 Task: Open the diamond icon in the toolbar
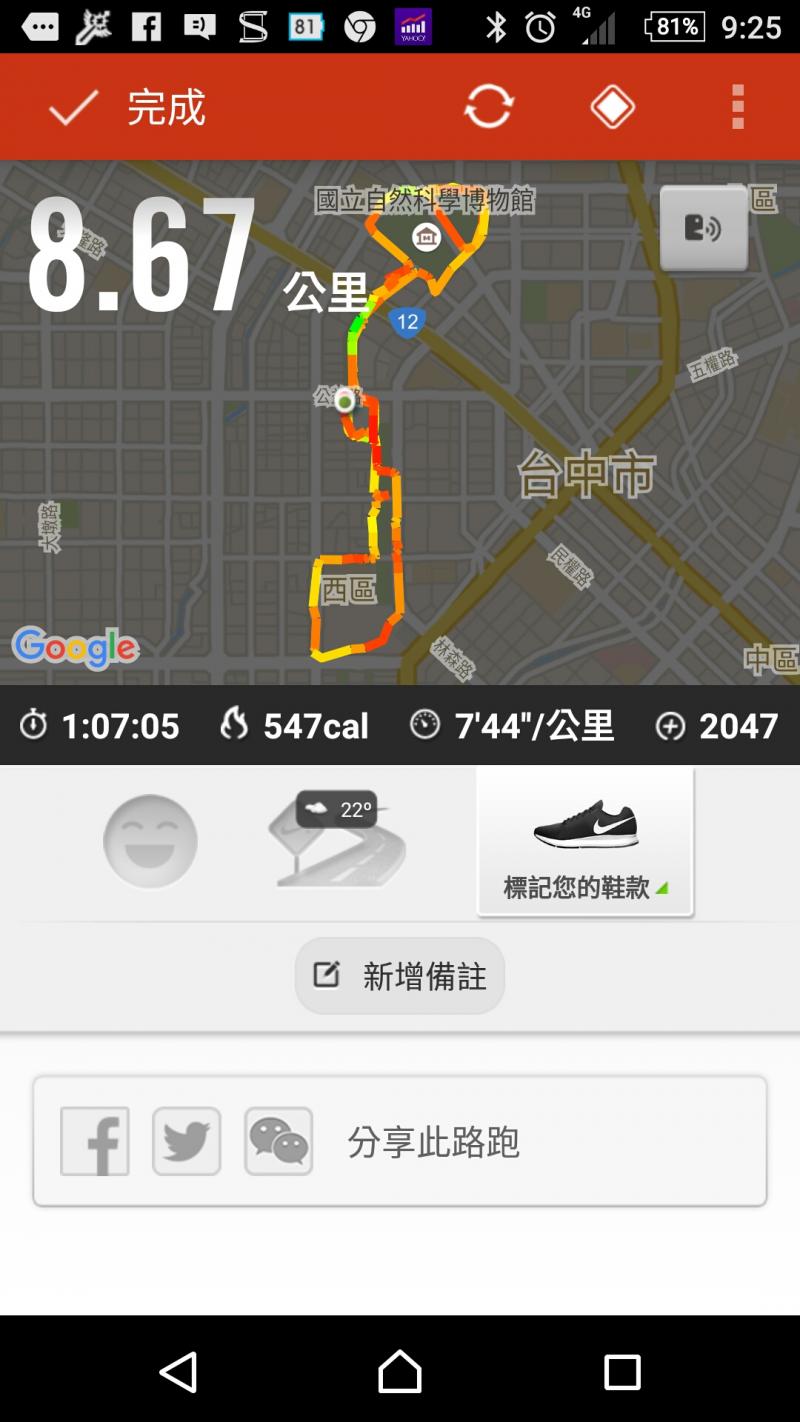[x=612, y=107]
